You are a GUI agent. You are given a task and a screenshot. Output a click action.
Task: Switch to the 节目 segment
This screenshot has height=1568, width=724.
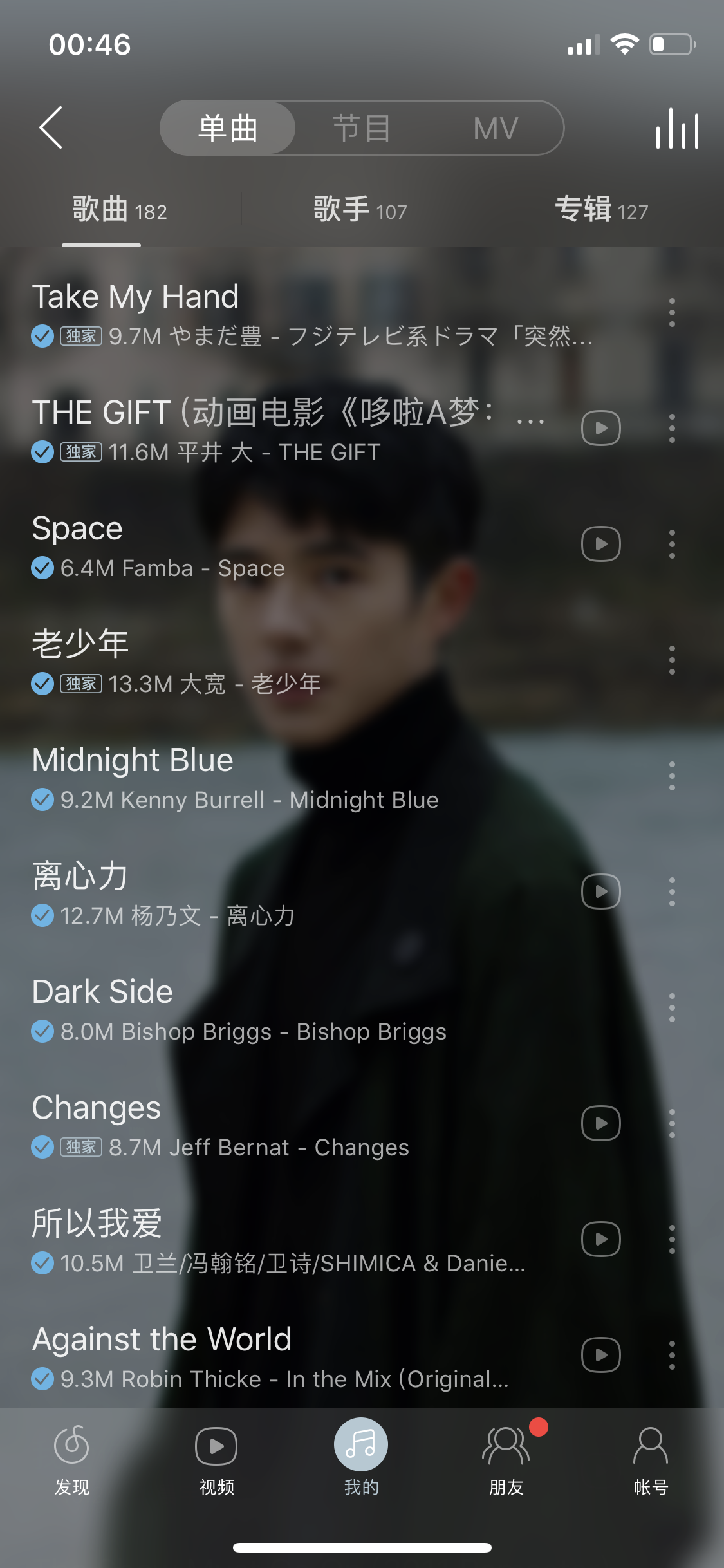coord(362,128)
